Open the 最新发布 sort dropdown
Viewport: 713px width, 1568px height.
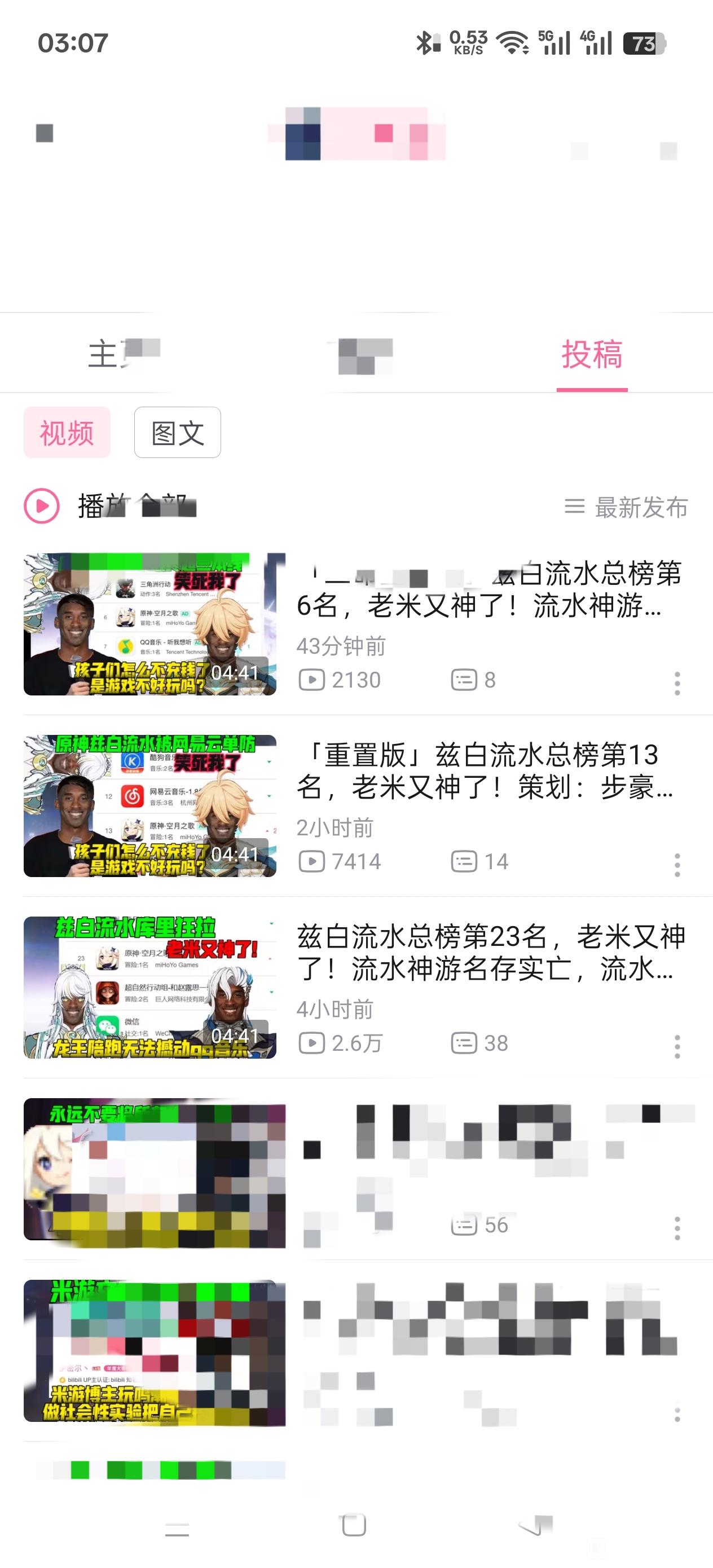[x=626, y=507]
